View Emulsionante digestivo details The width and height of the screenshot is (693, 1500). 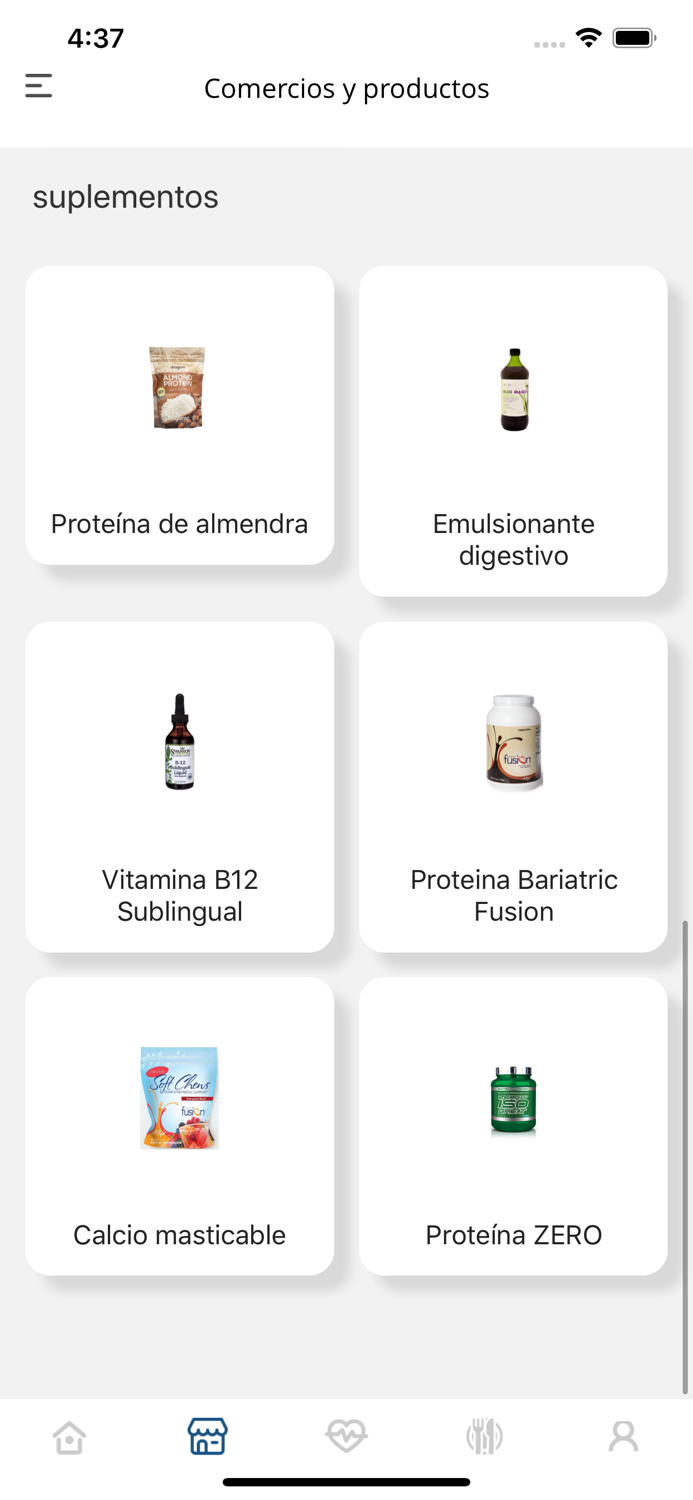pos(513,430)
